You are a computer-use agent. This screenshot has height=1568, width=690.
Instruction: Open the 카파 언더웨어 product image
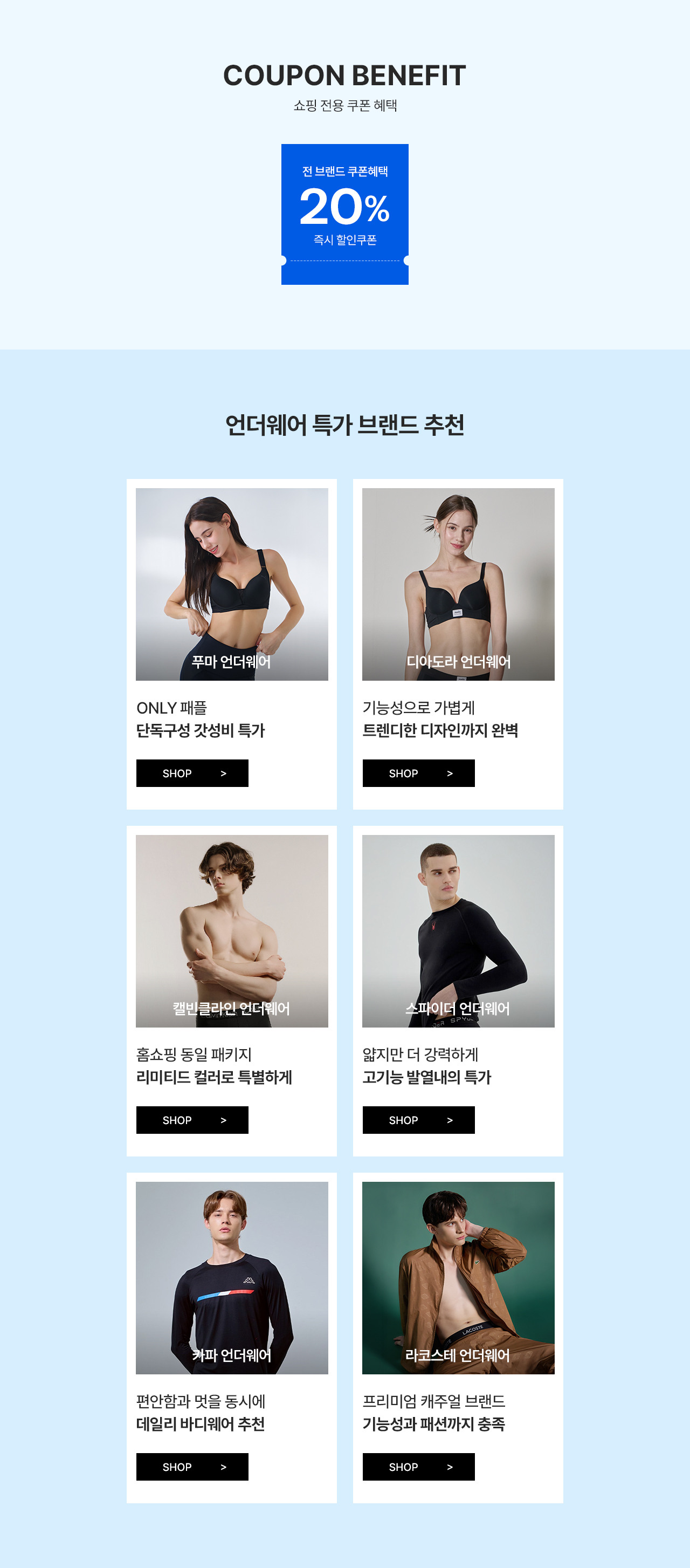(x=232, y=1278)
